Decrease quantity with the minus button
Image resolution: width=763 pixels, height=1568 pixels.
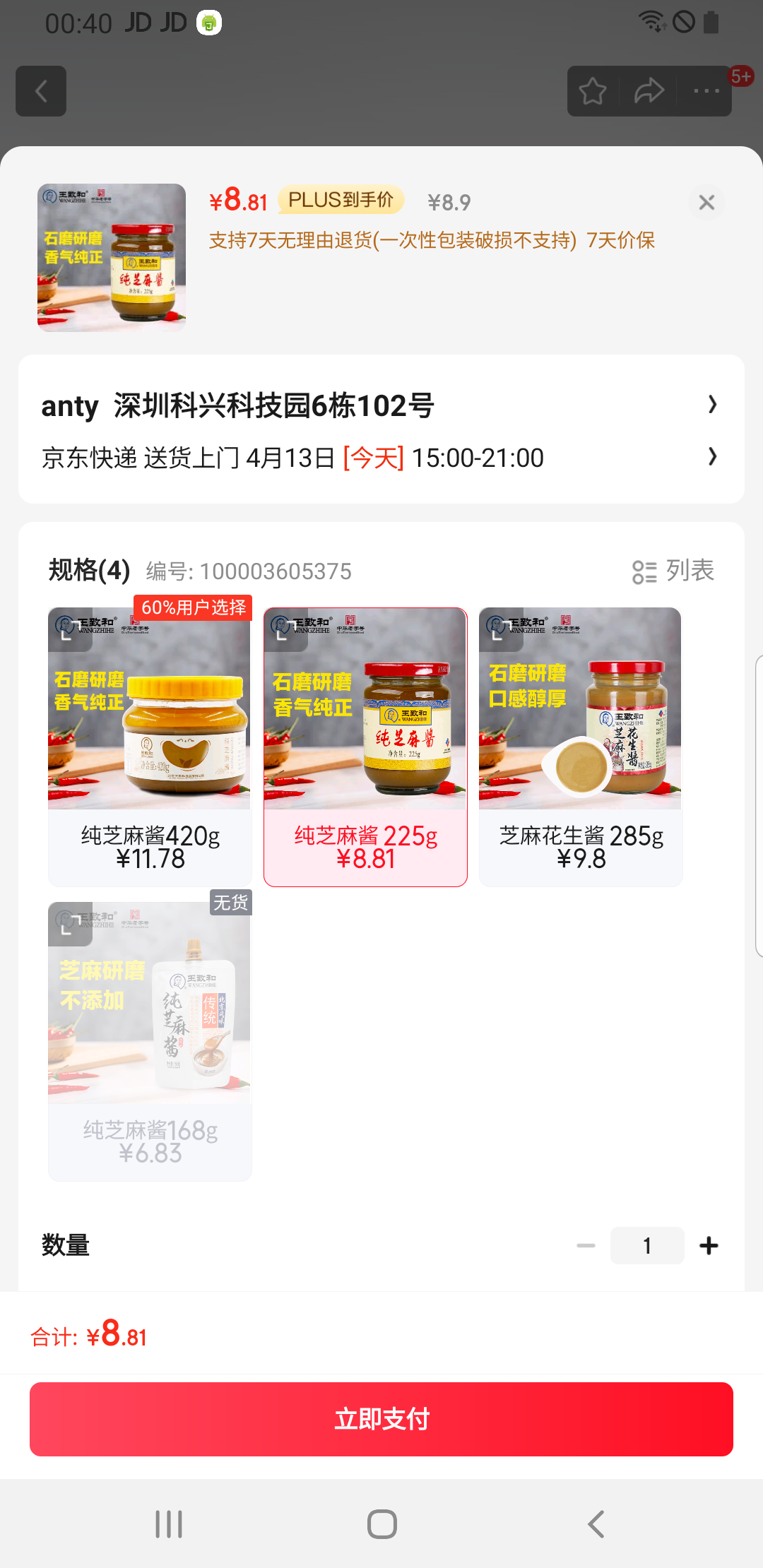pos(585,1245)
